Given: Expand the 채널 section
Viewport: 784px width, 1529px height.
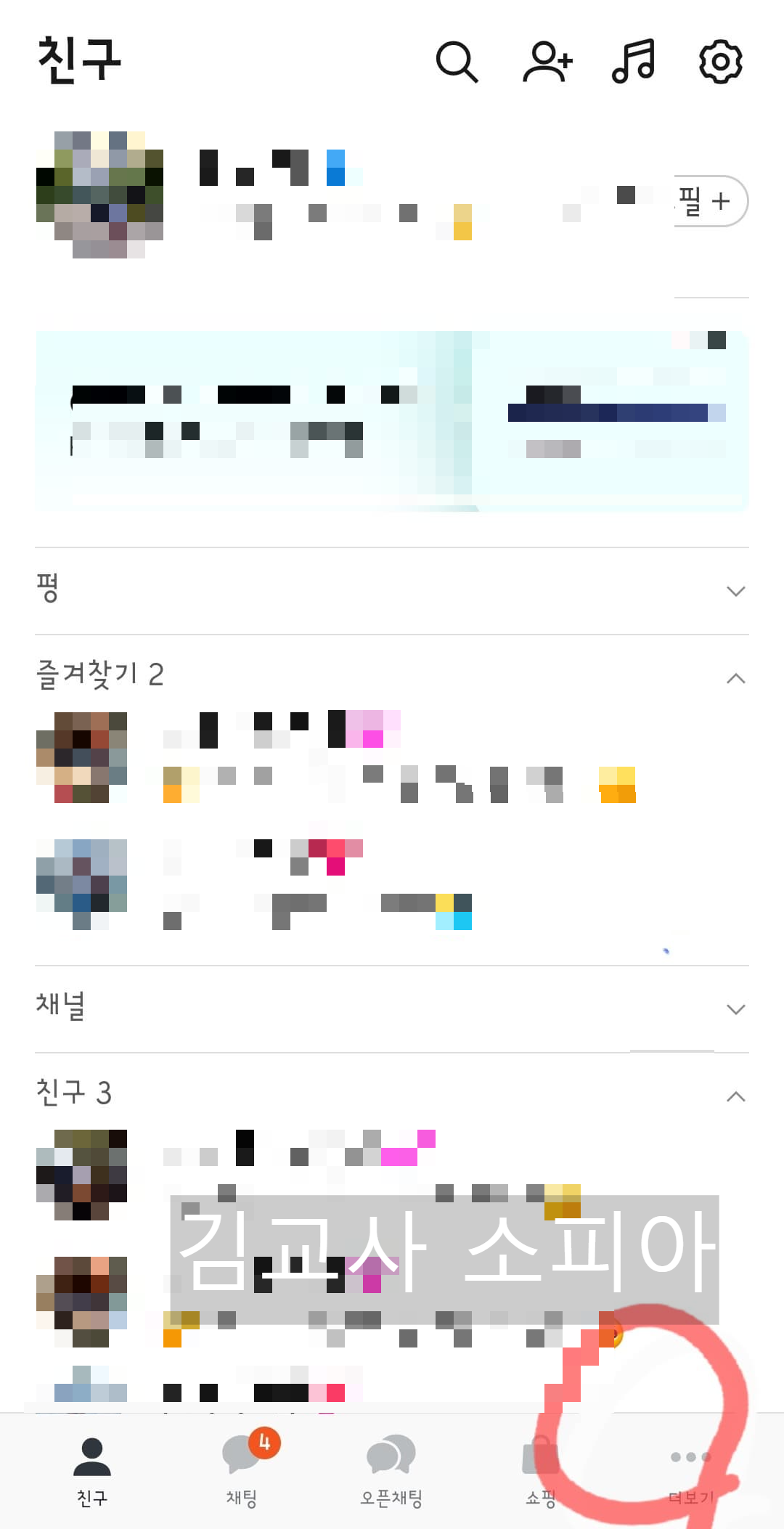Looking at the screenshot, I should [x=736, y=1008].
